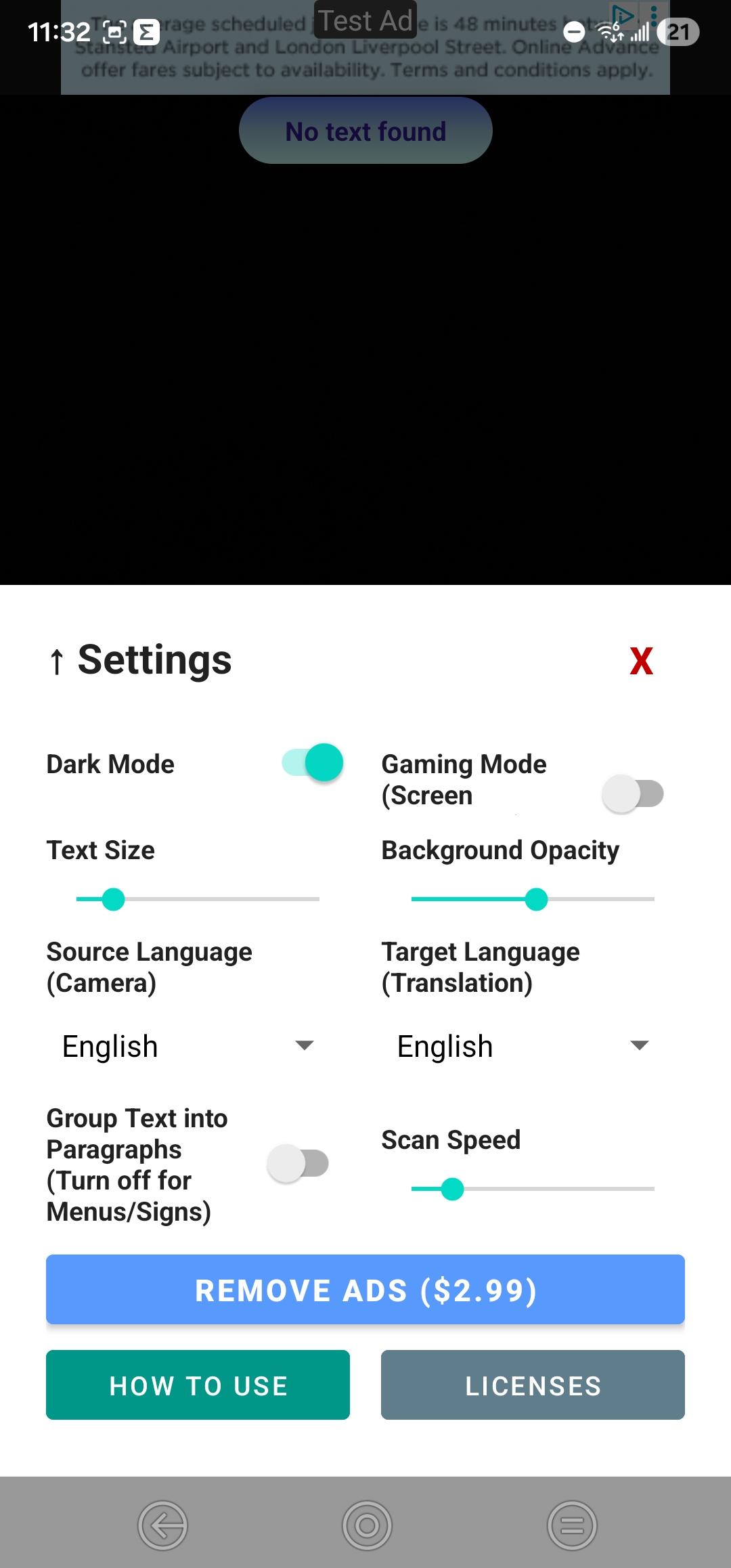Viewport: 731px width, 1568px height.
Task: Tap the do-not-disturb icon in status bar
Action: coord(574,31)
